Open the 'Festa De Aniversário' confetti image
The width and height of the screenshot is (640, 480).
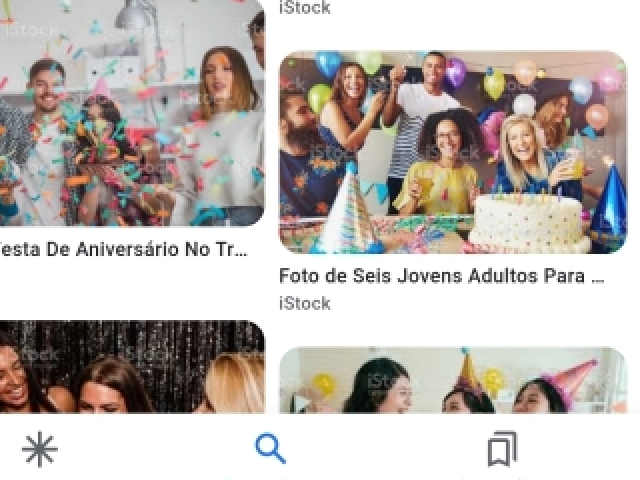click(x=131, y=112)
